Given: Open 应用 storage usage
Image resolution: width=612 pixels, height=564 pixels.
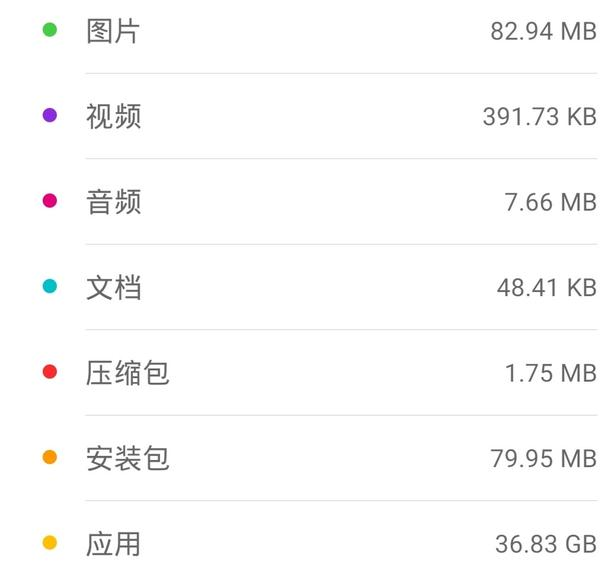Looking at the screenshot, I should click(x=306, y=533).
